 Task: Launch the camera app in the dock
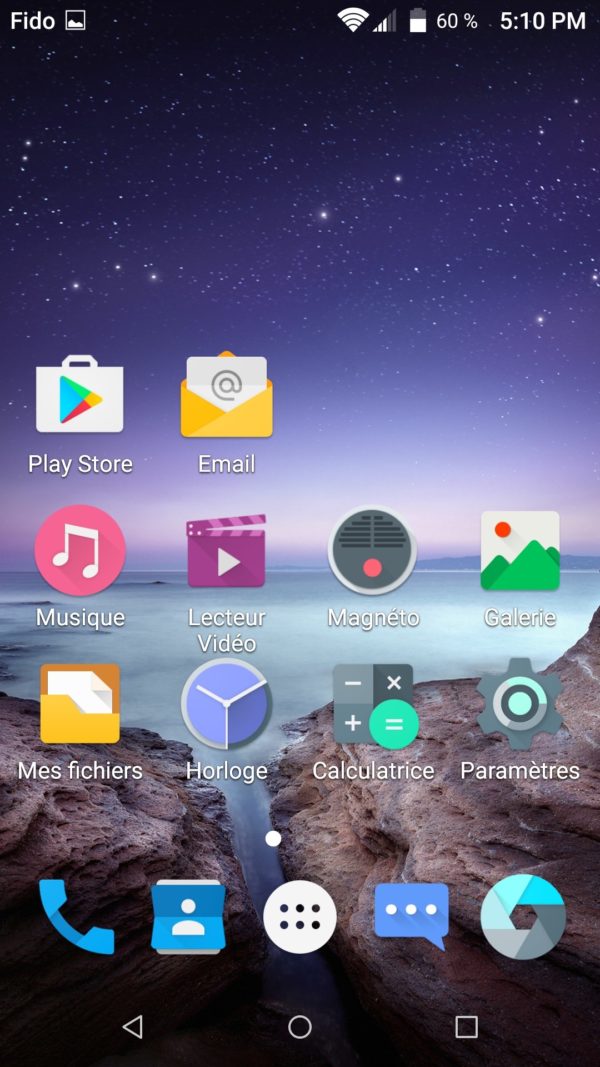point(523,916)
